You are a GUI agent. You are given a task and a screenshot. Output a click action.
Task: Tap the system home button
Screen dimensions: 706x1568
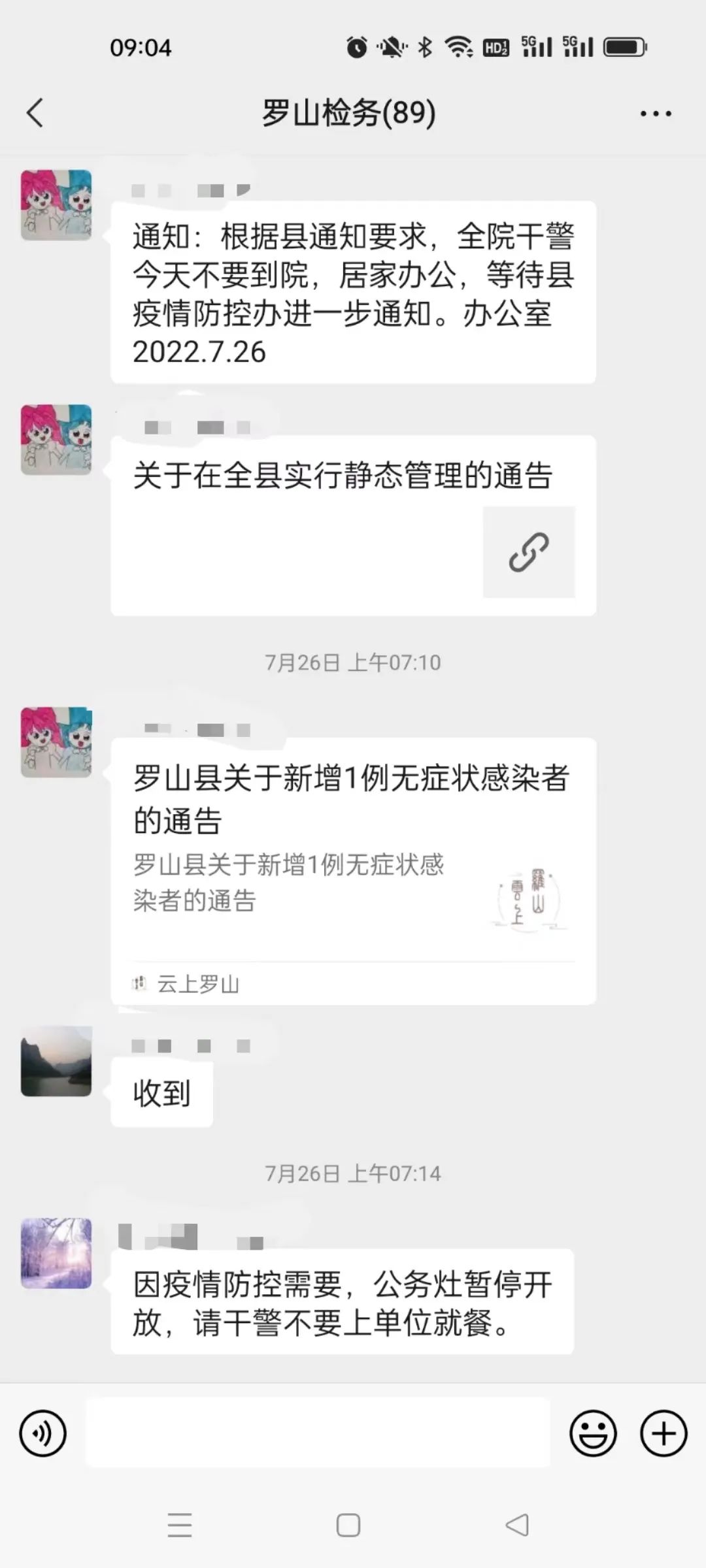click(348, 1526)
